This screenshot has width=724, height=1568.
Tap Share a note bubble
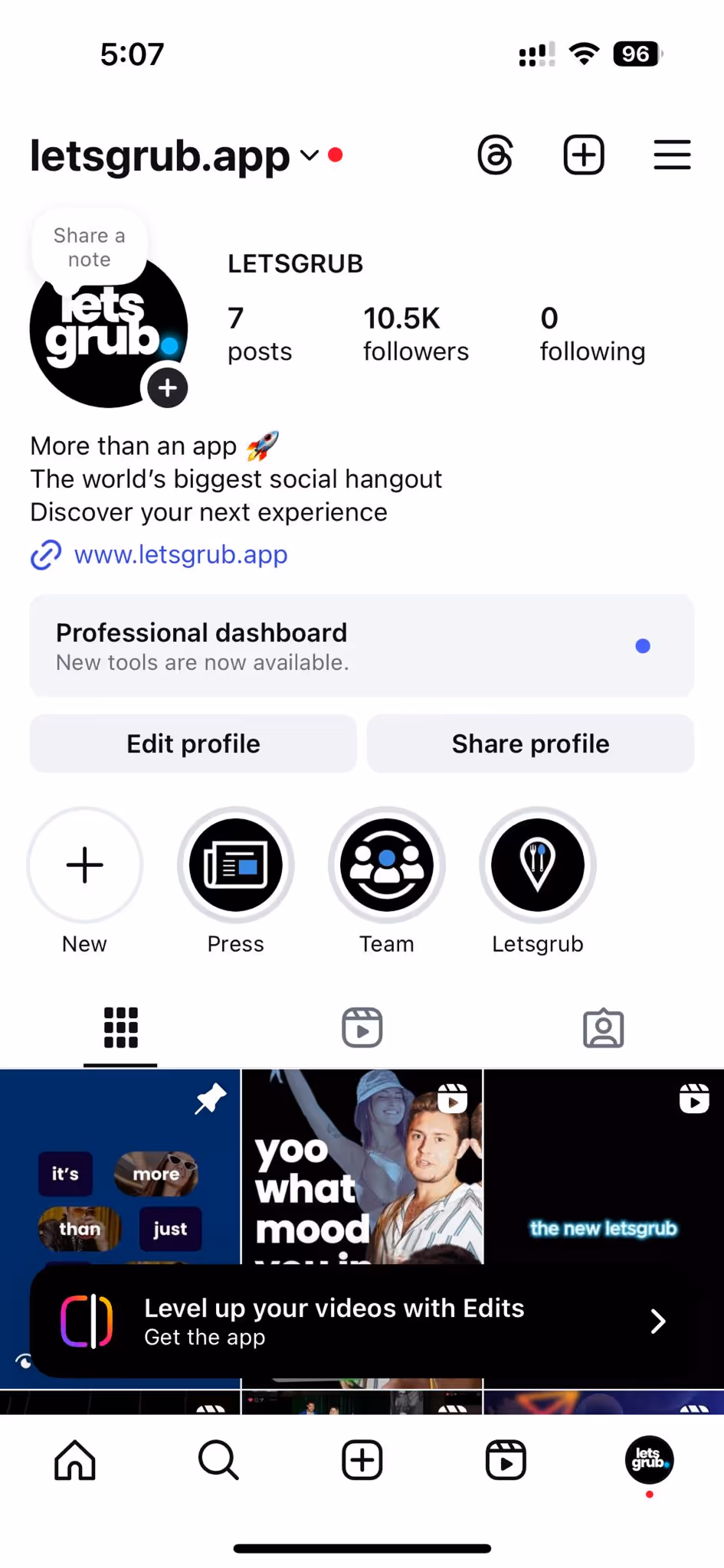click(89, 247)
